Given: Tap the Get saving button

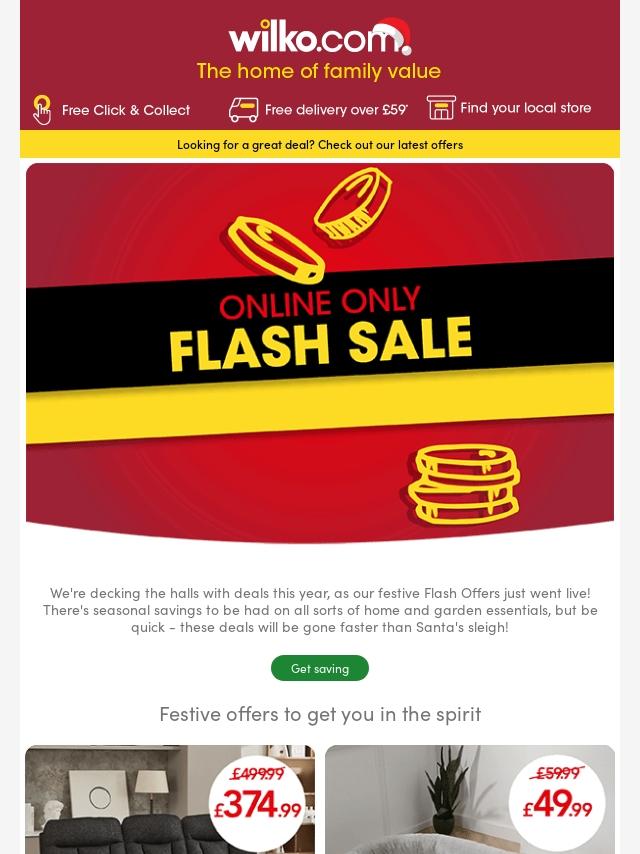Looking at the screenshot, I should [x=320, y=668].
